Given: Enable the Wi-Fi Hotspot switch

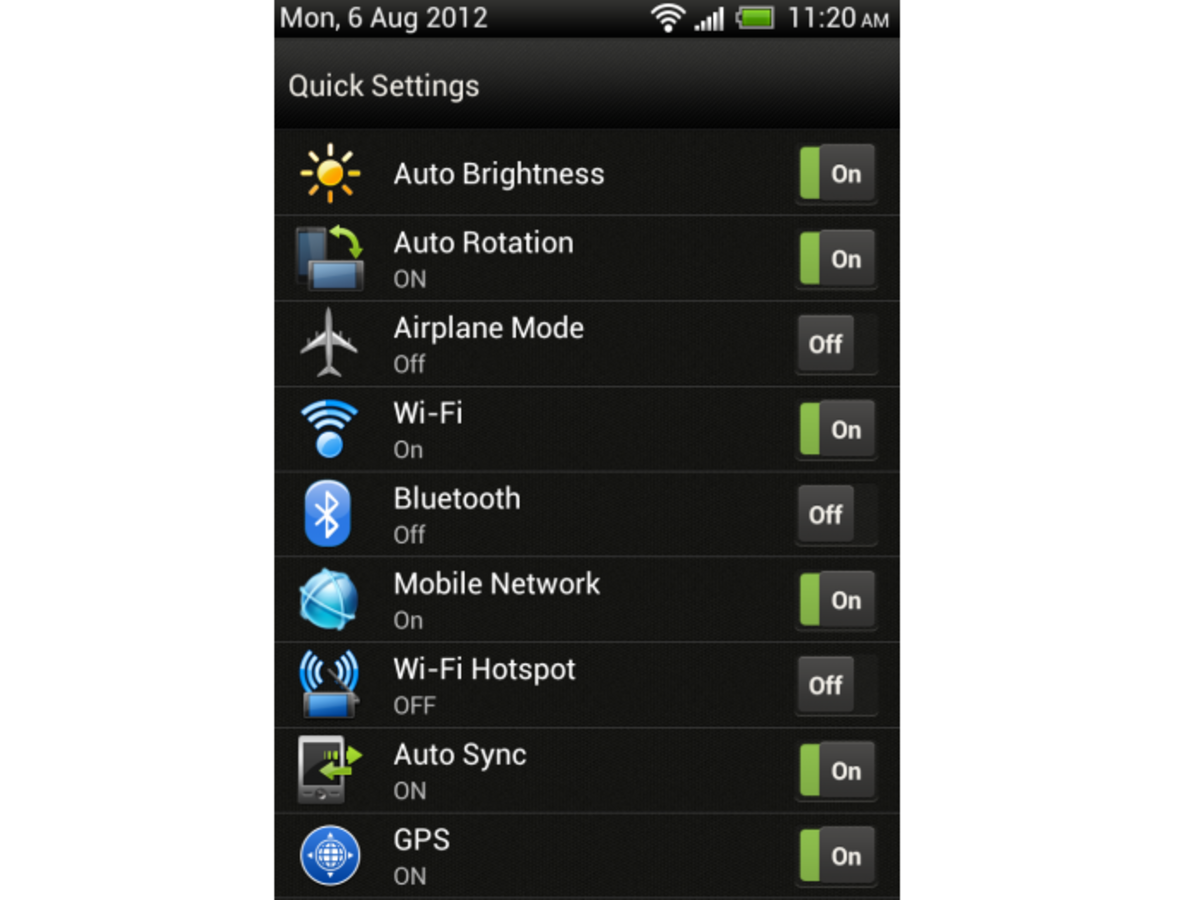Looking at the screenshot, I should coord(836,685).
